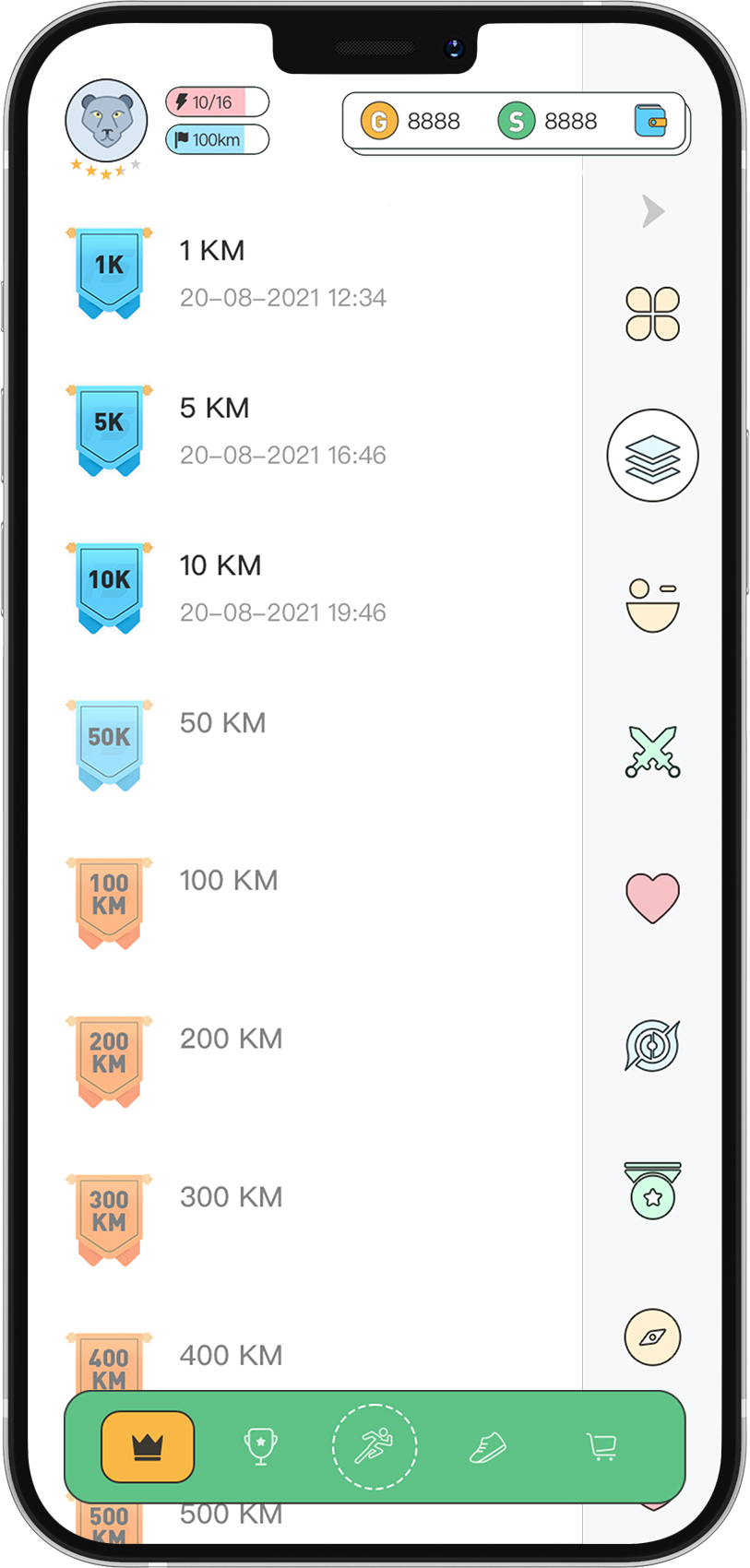Open the crossed swords icon

point(653,752)
